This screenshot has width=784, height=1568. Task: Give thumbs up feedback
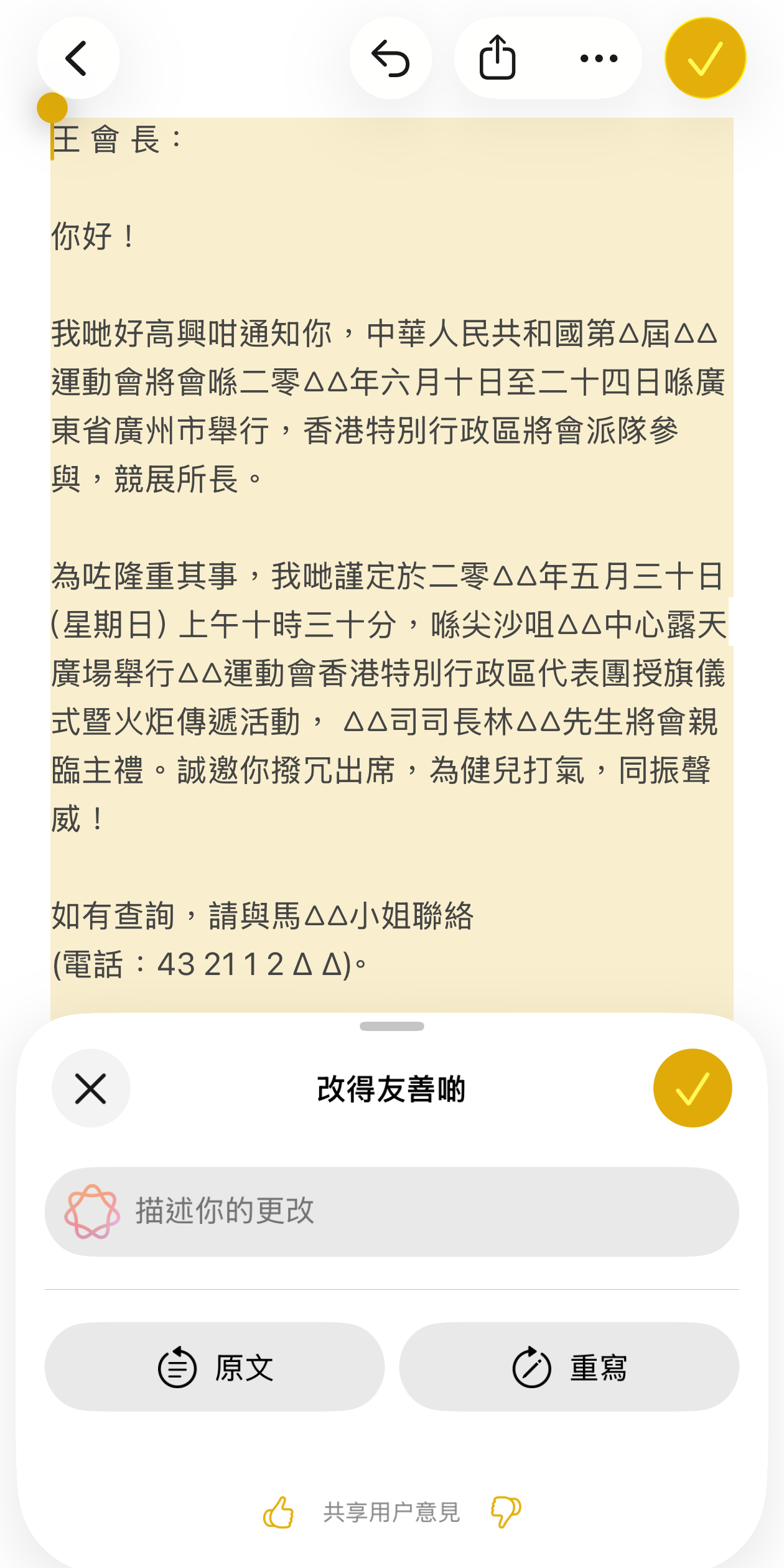(x=278, y=1512)
